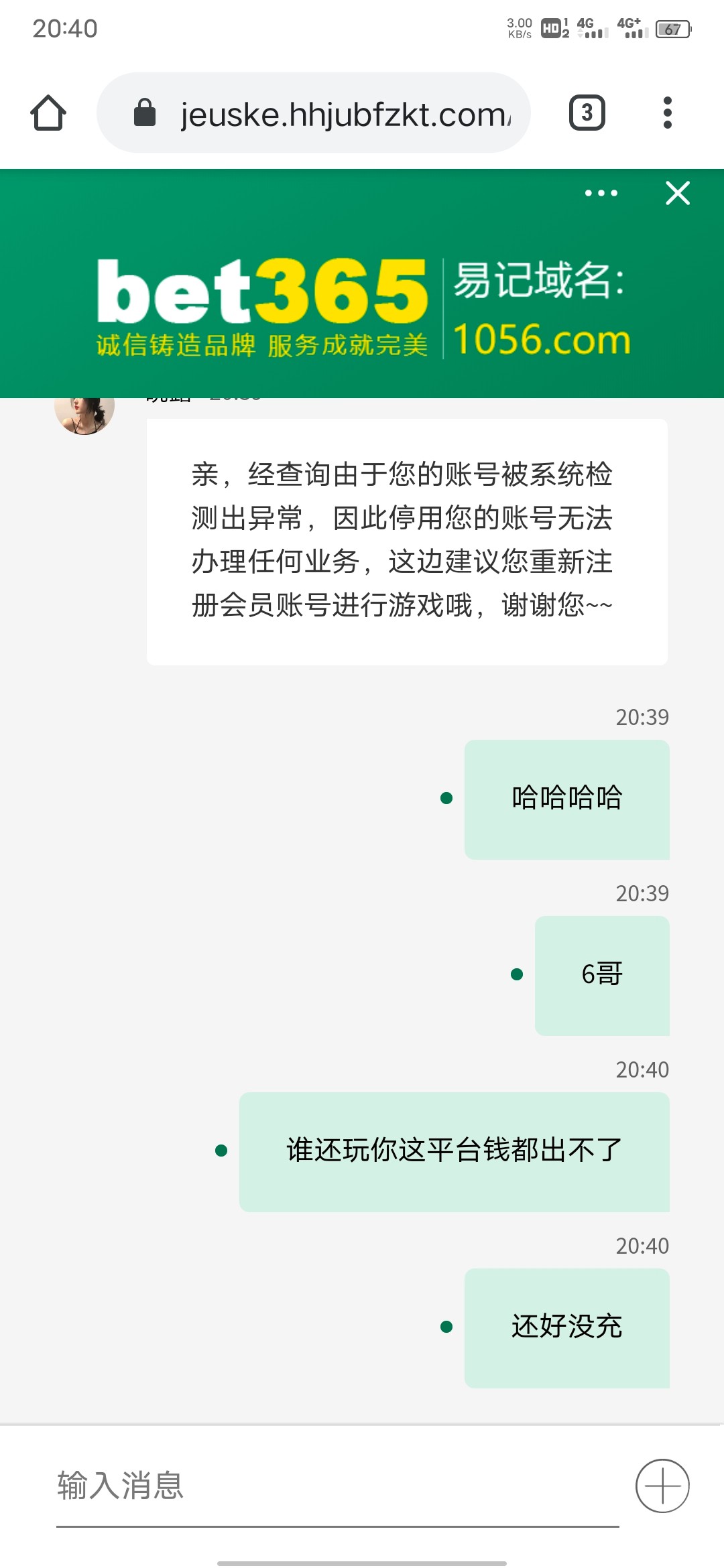Go to the browser home page
The height and width of the screenshot is (1568, 724).
[48, 113]
